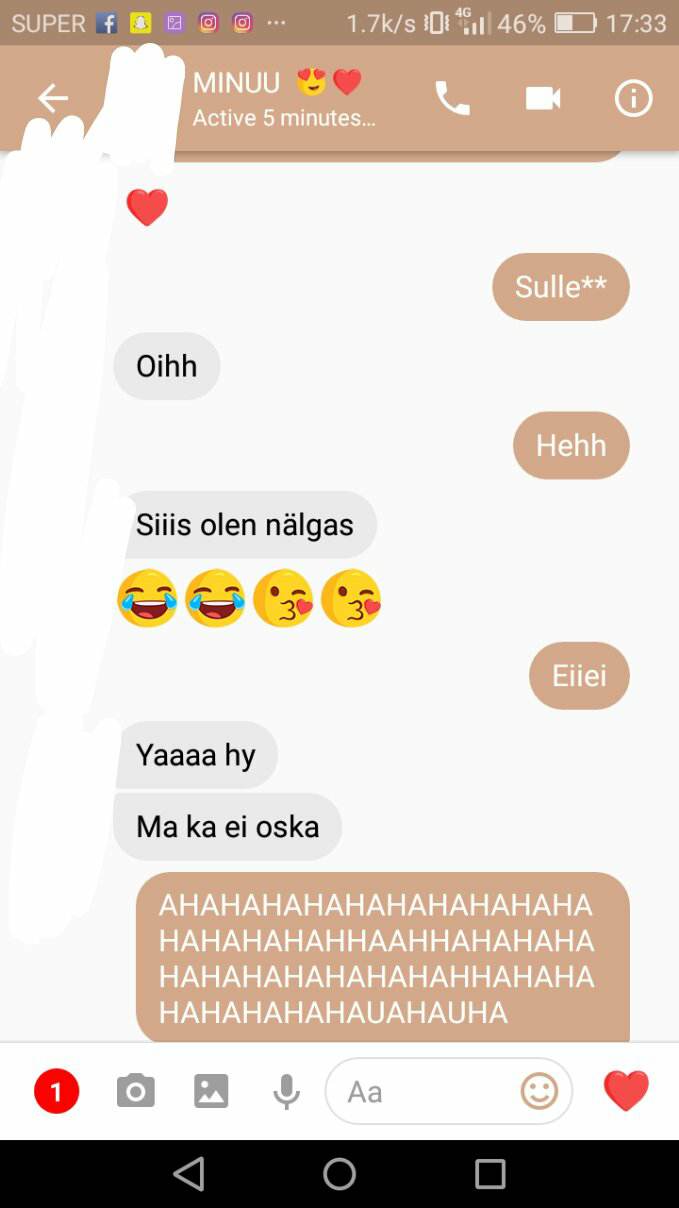This screenshot has width=679, height=1208.
Task: Start a video call with MINUU
Action: coord(543,98)
